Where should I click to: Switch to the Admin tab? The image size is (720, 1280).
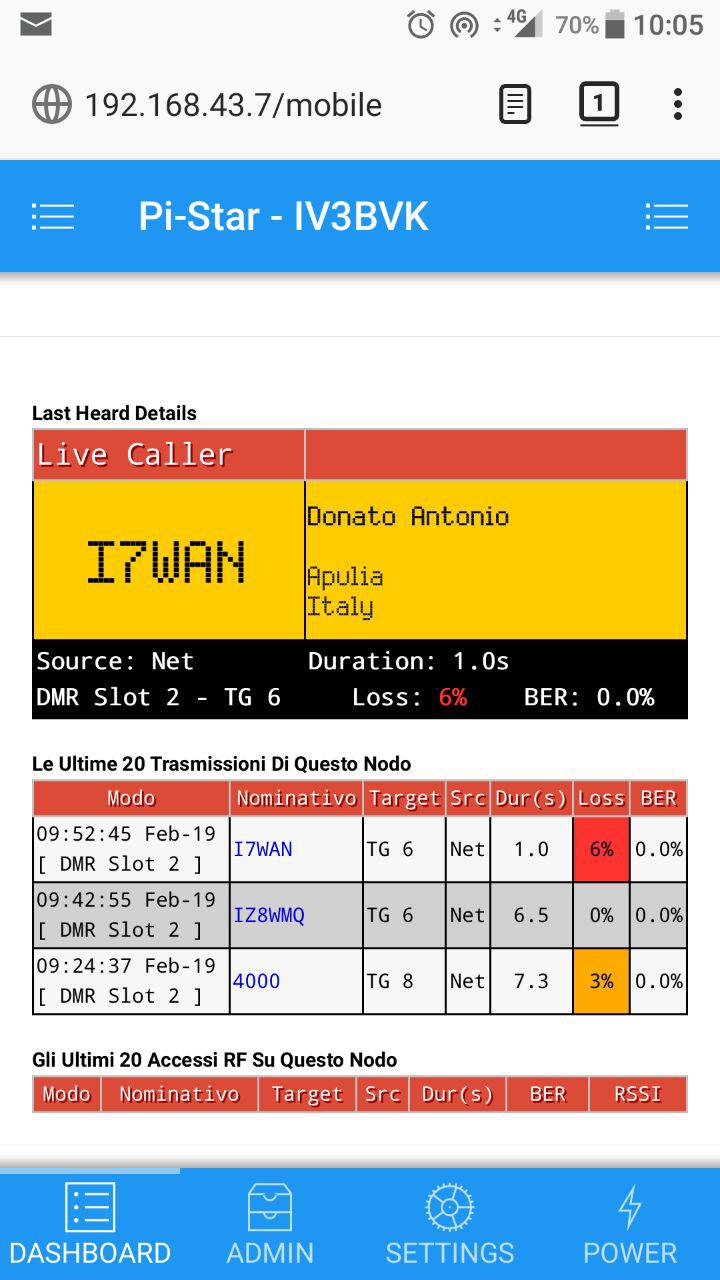(x=270, y=1225)
